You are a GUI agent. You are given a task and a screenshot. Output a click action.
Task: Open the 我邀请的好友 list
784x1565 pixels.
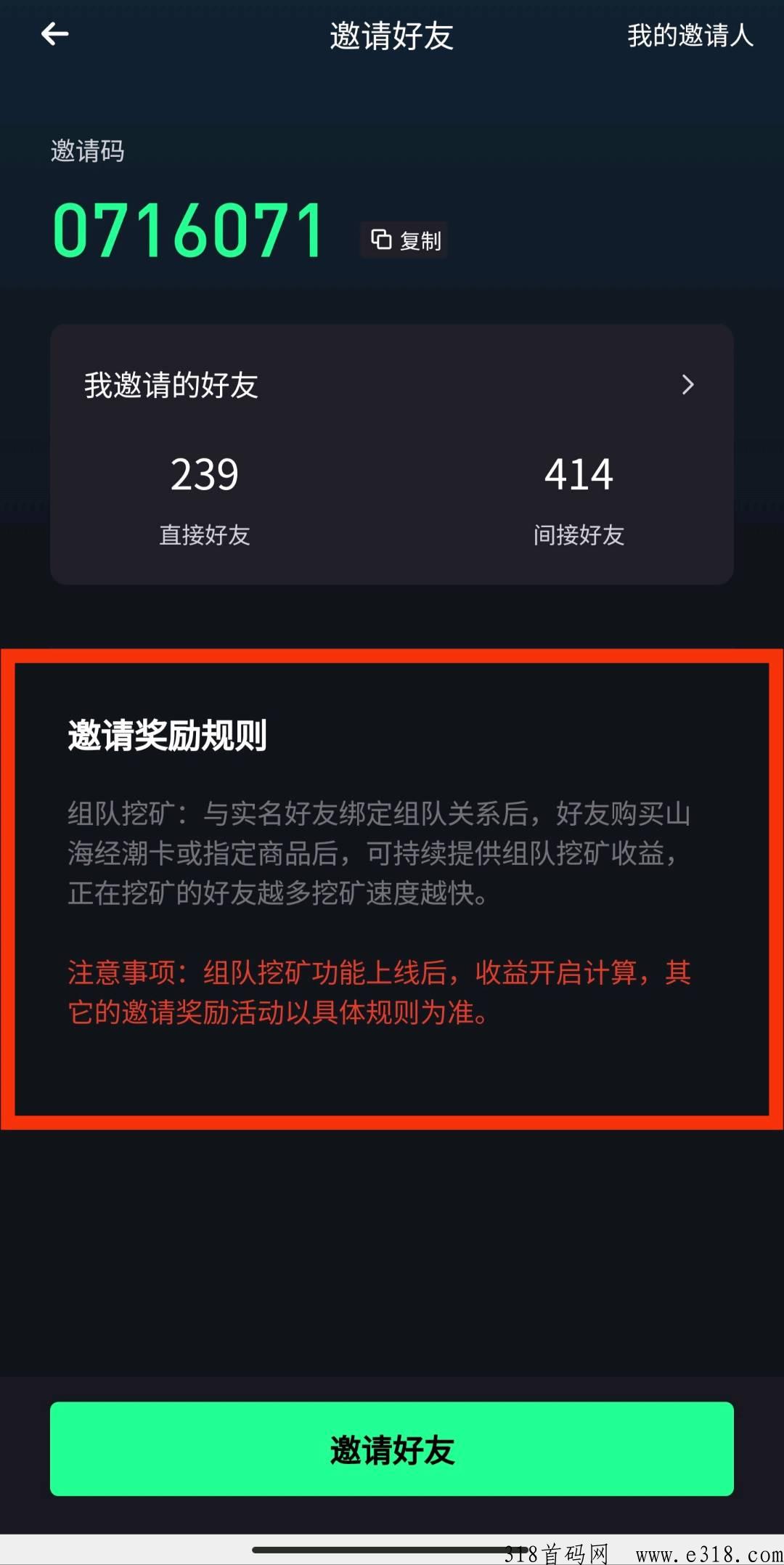tap(392, 384)
